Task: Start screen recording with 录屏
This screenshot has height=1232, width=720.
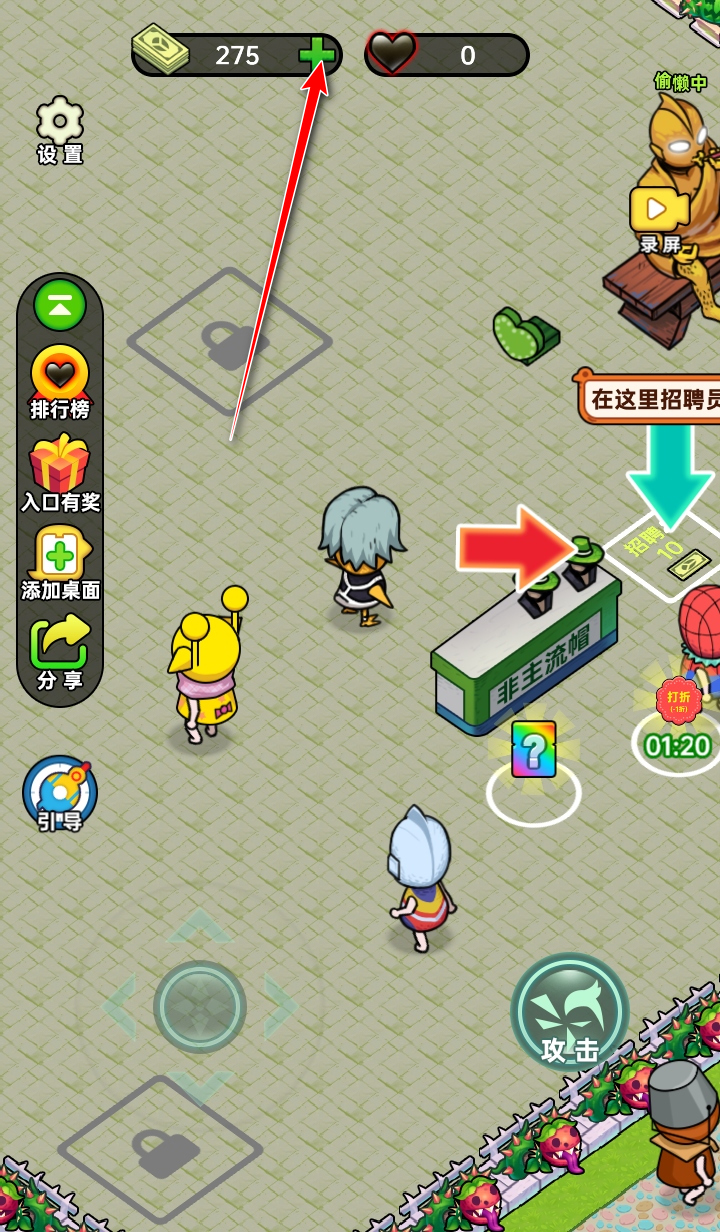Action: 659,218
